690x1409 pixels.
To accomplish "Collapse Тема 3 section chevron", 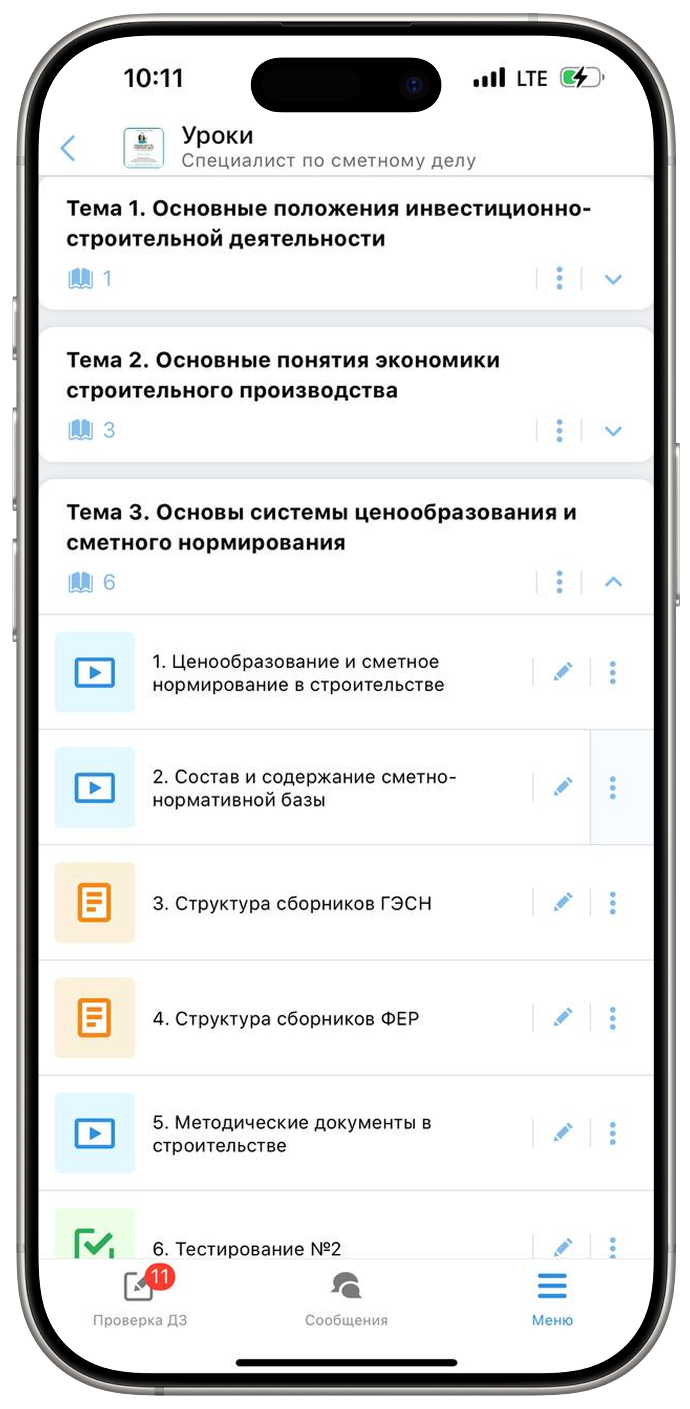I will coord(613,582).
